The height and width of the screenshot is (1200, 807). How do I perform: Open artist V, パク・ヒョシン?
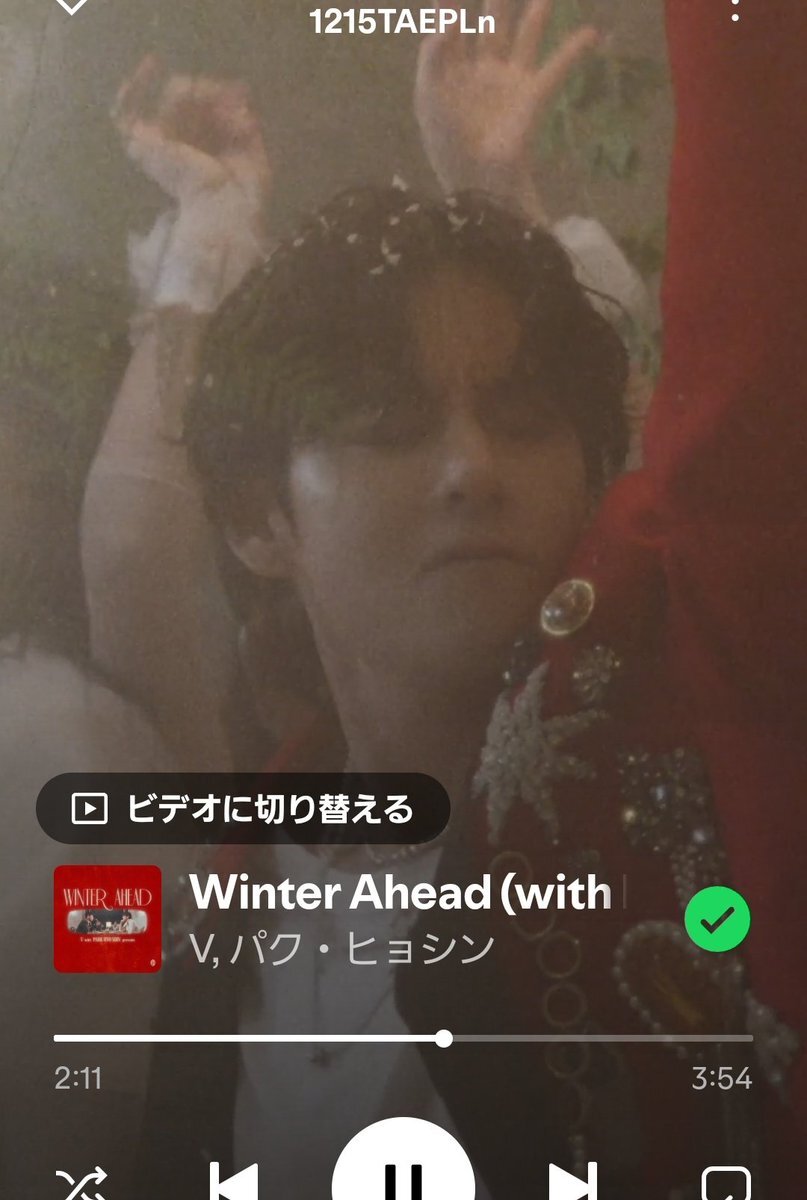point(342,948)
